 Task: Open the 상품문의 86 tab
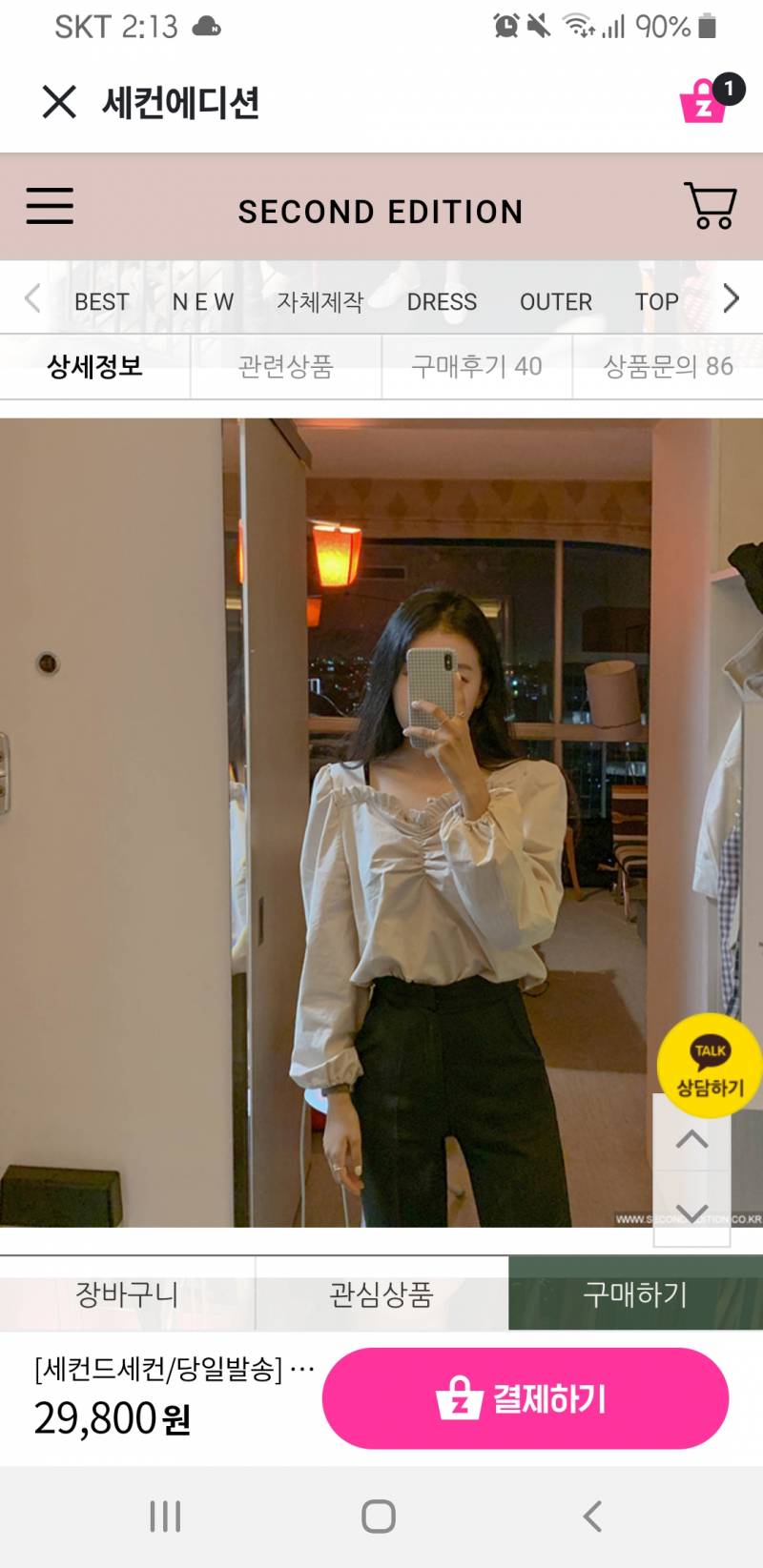coord(668,366)
